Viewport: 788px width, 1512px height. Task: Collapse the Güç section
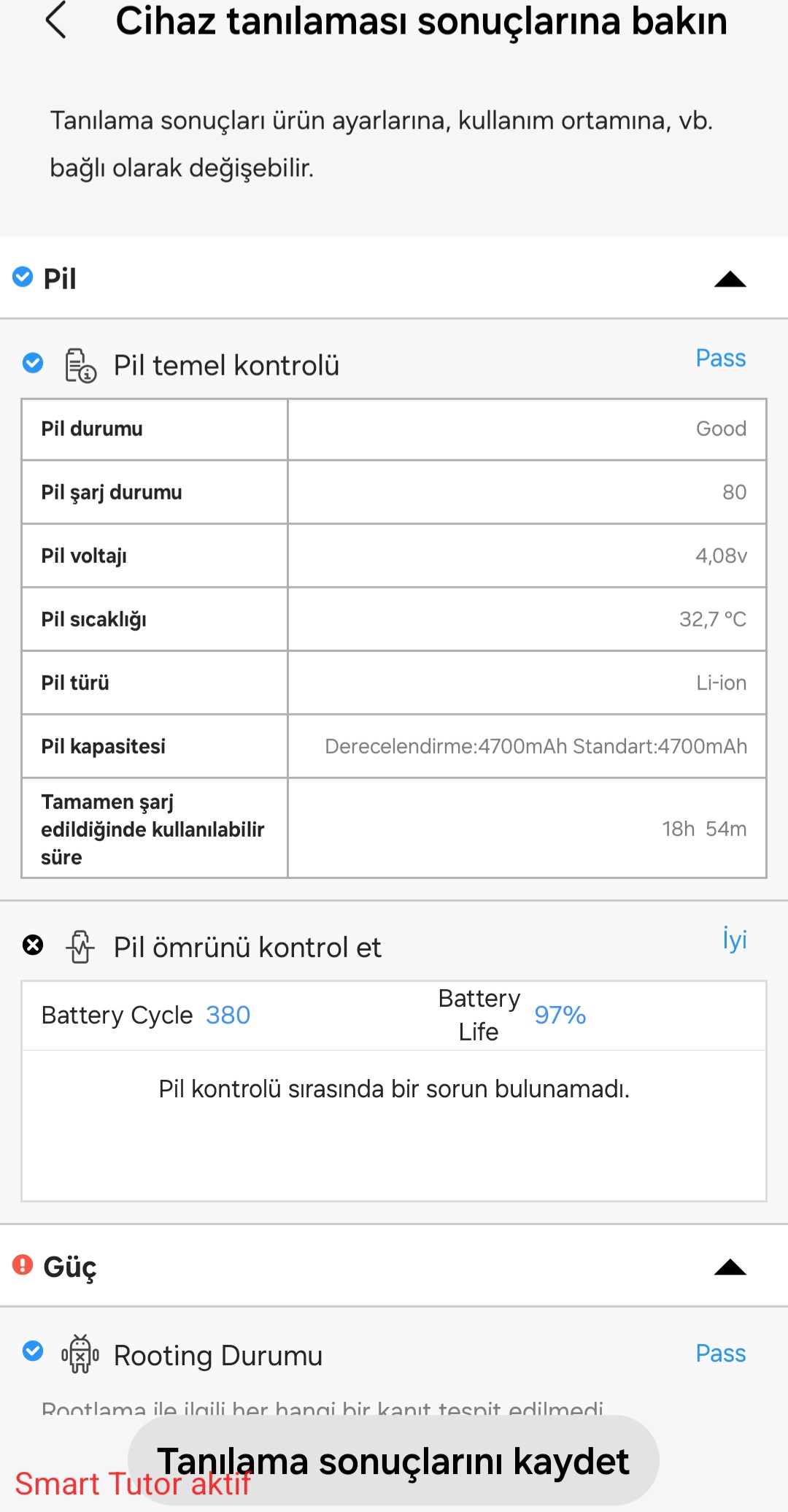pyautogui.click(x=730, y=1267)
